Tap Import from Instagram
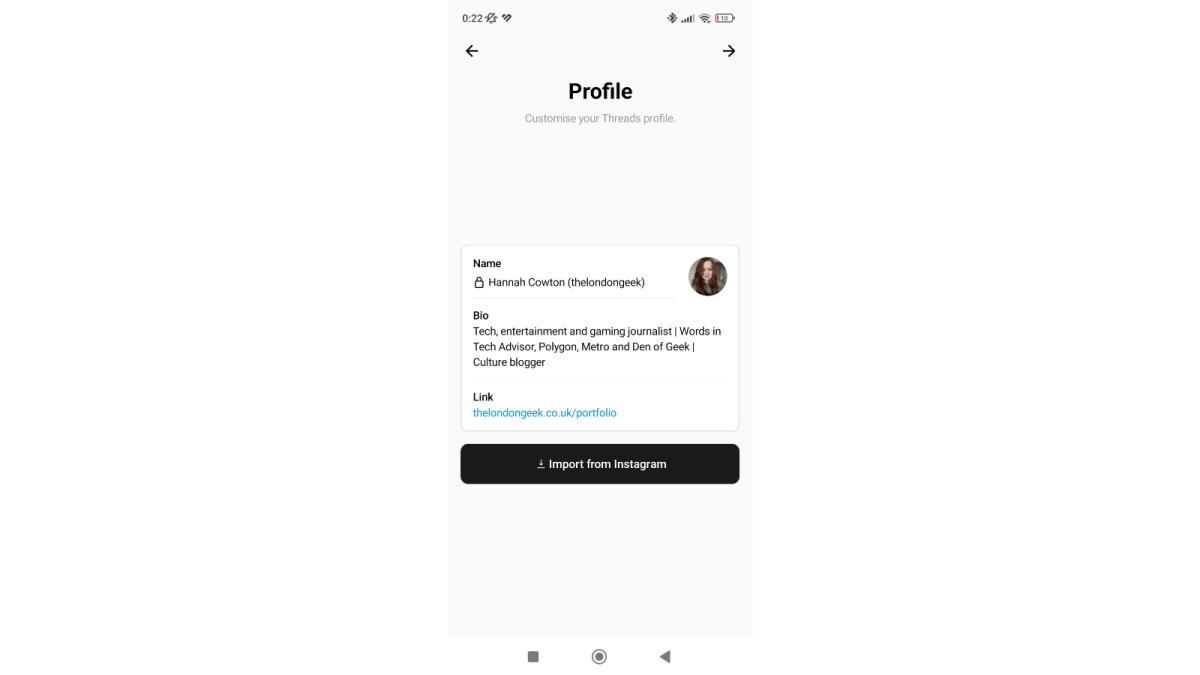 [x=600, y=464]
